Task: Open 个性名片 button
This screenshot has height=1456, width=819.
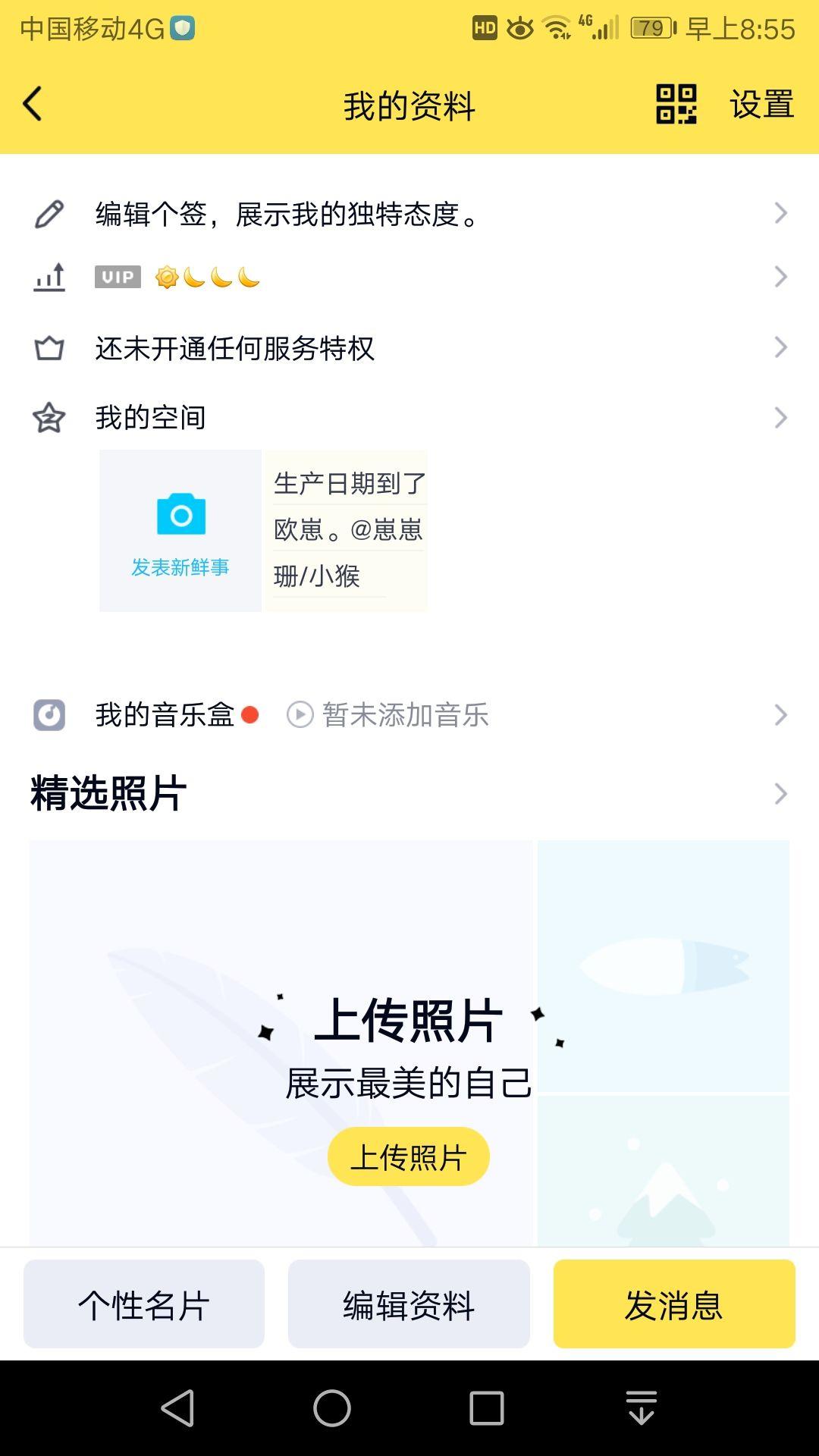Action: [x=144, y=1304]
